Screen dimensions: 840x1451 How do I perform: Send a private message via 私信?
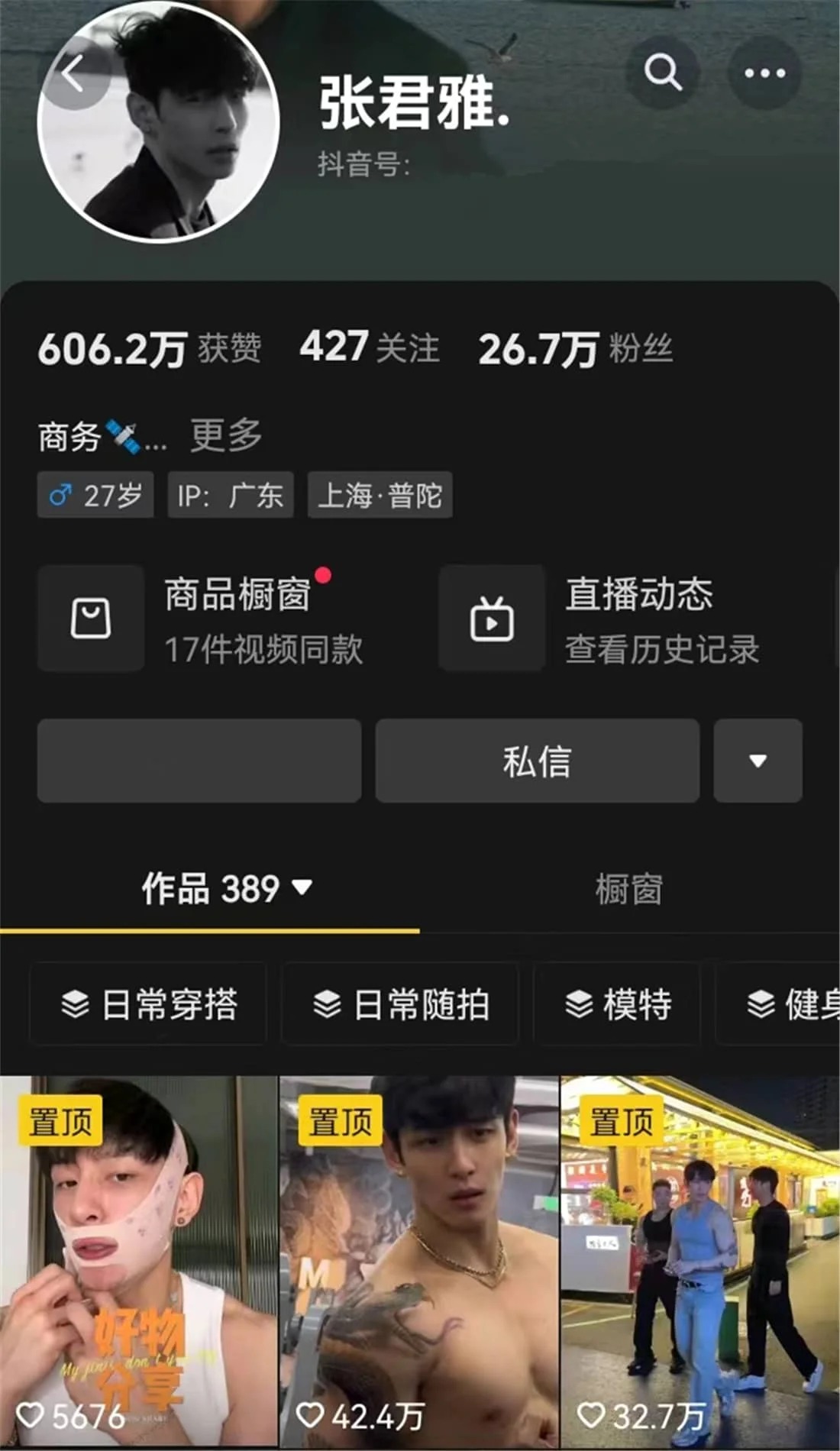click(537, 761)
